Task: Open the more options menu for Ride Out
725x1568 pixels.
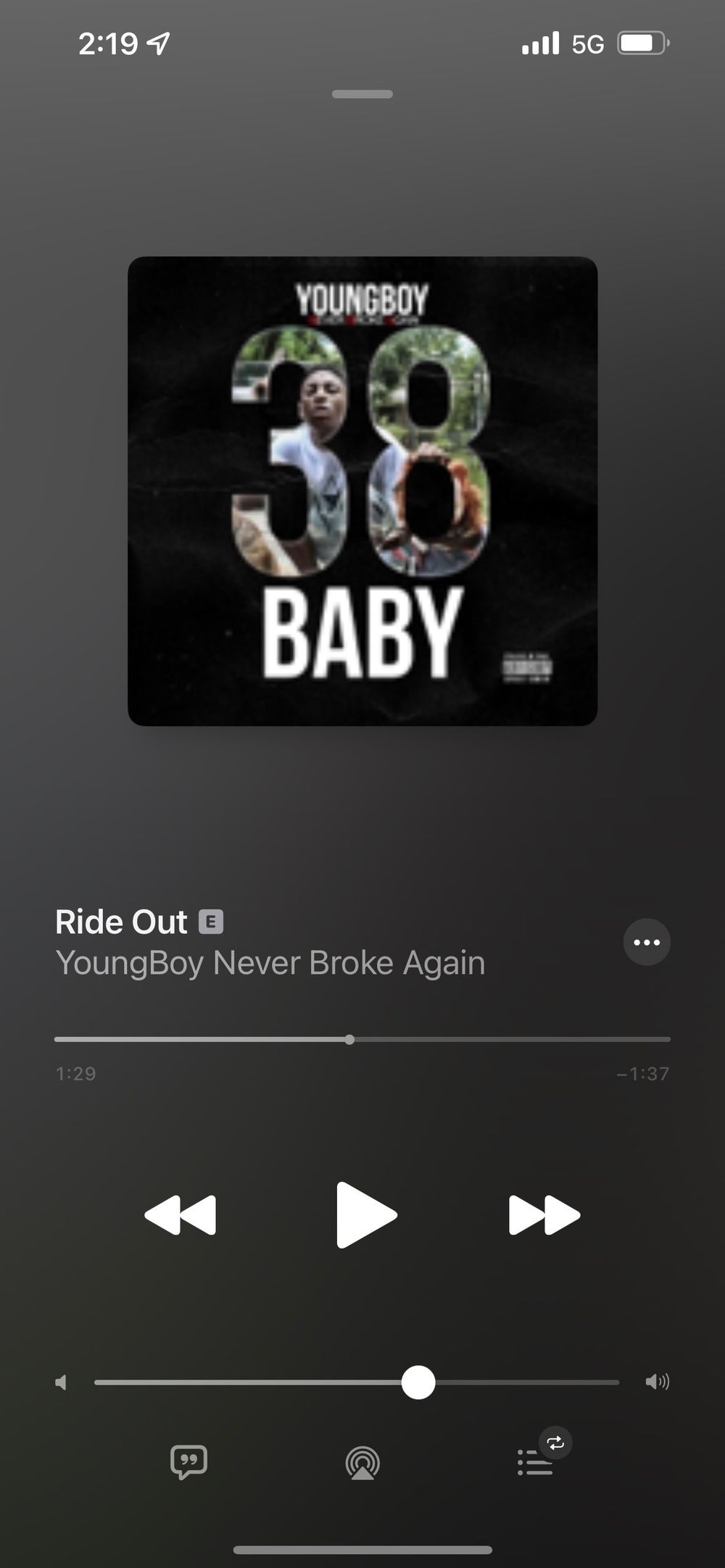Action: 647,942
